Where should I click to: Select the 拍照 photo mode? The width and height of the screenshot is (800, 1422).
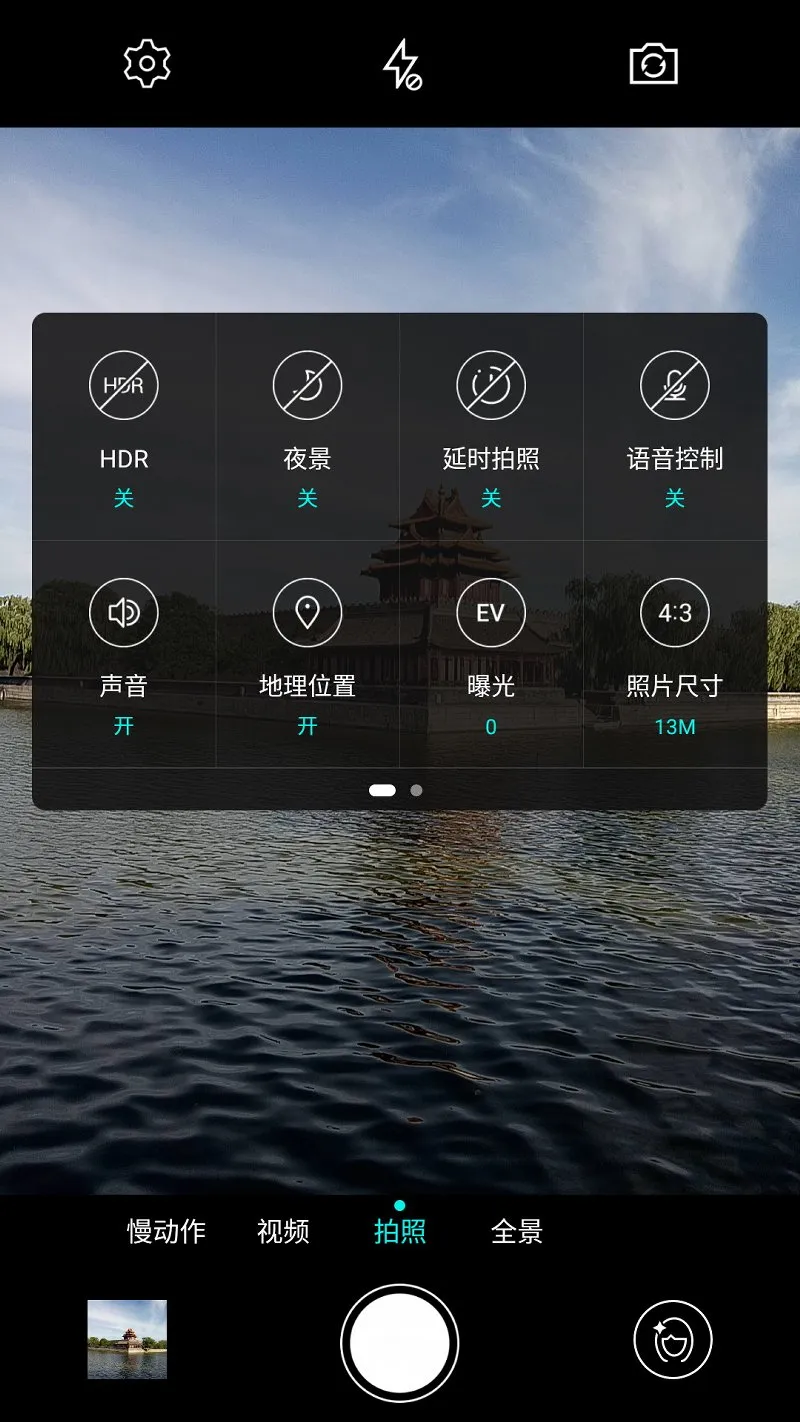400,1231
